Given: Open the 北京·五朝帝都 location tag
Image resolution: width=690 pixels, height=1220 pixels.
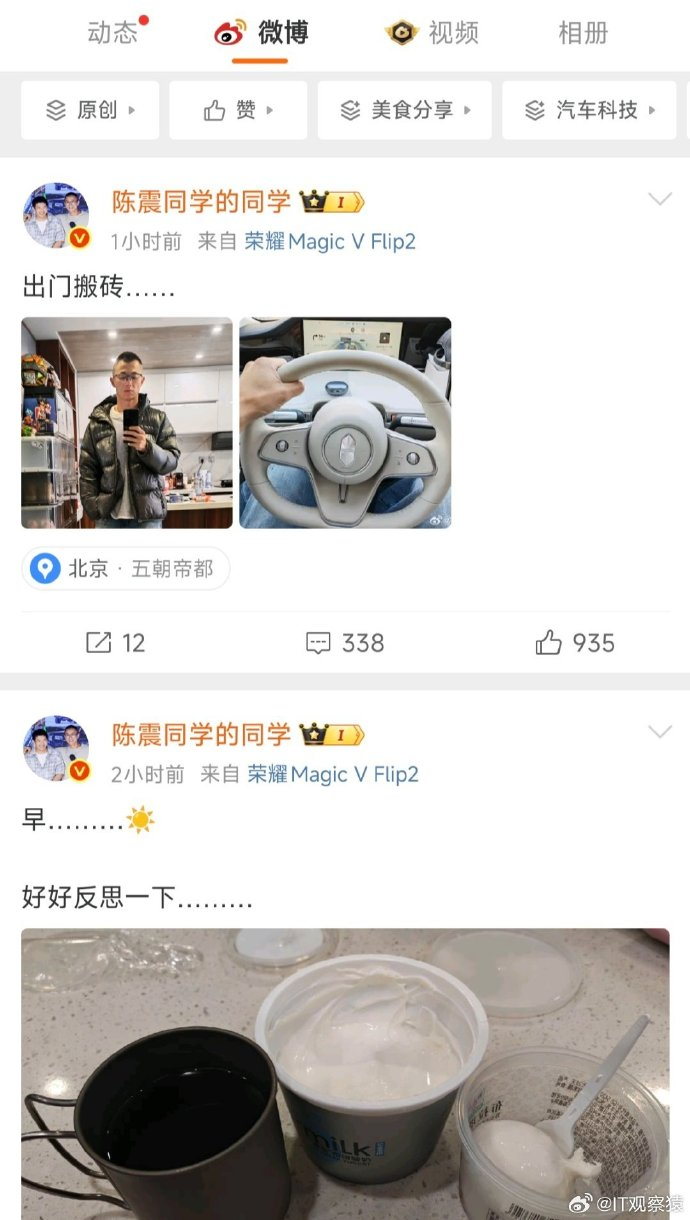Looking at the screenshot, I should (126, 569).
